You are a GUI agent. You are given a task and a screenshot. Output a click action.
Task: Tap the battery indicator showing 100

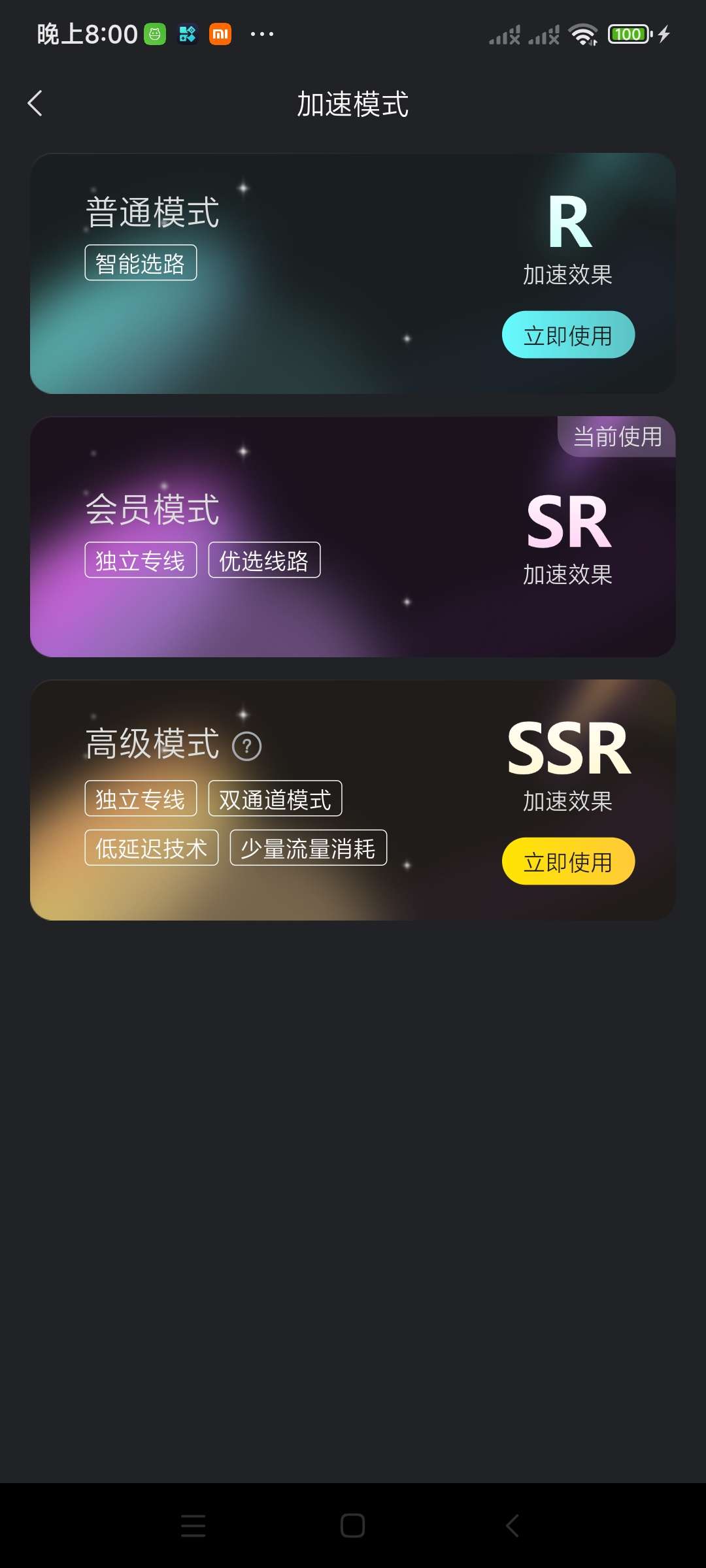point(628,33)
